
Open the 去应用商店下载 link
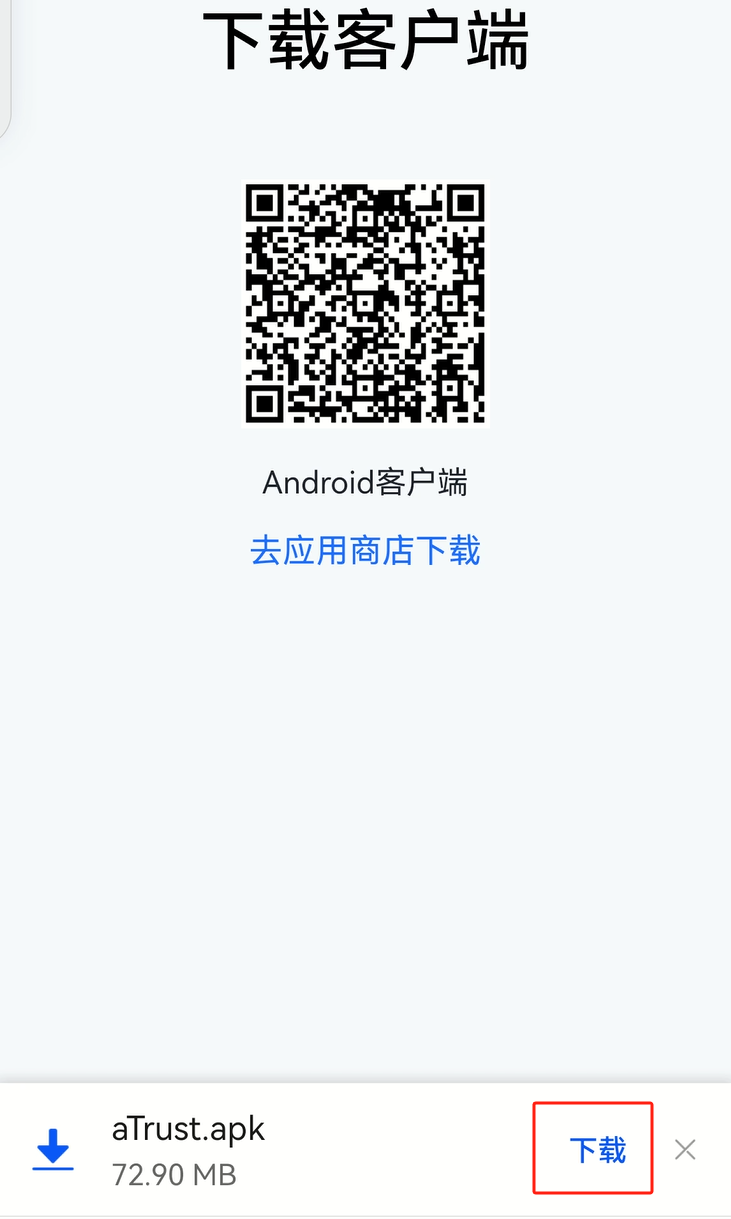click(365, 550)
